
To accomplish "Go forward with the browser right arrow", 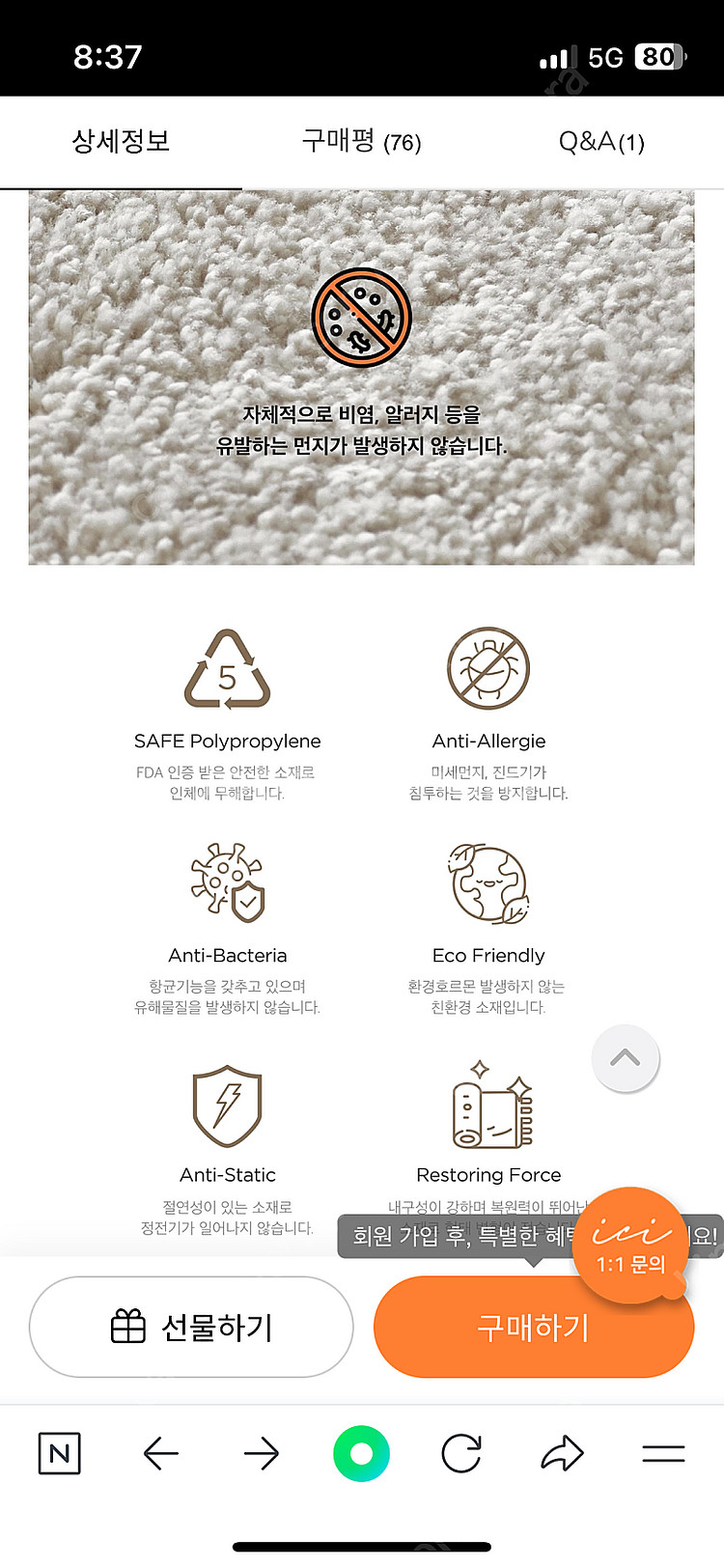I will coord(261,1453).
